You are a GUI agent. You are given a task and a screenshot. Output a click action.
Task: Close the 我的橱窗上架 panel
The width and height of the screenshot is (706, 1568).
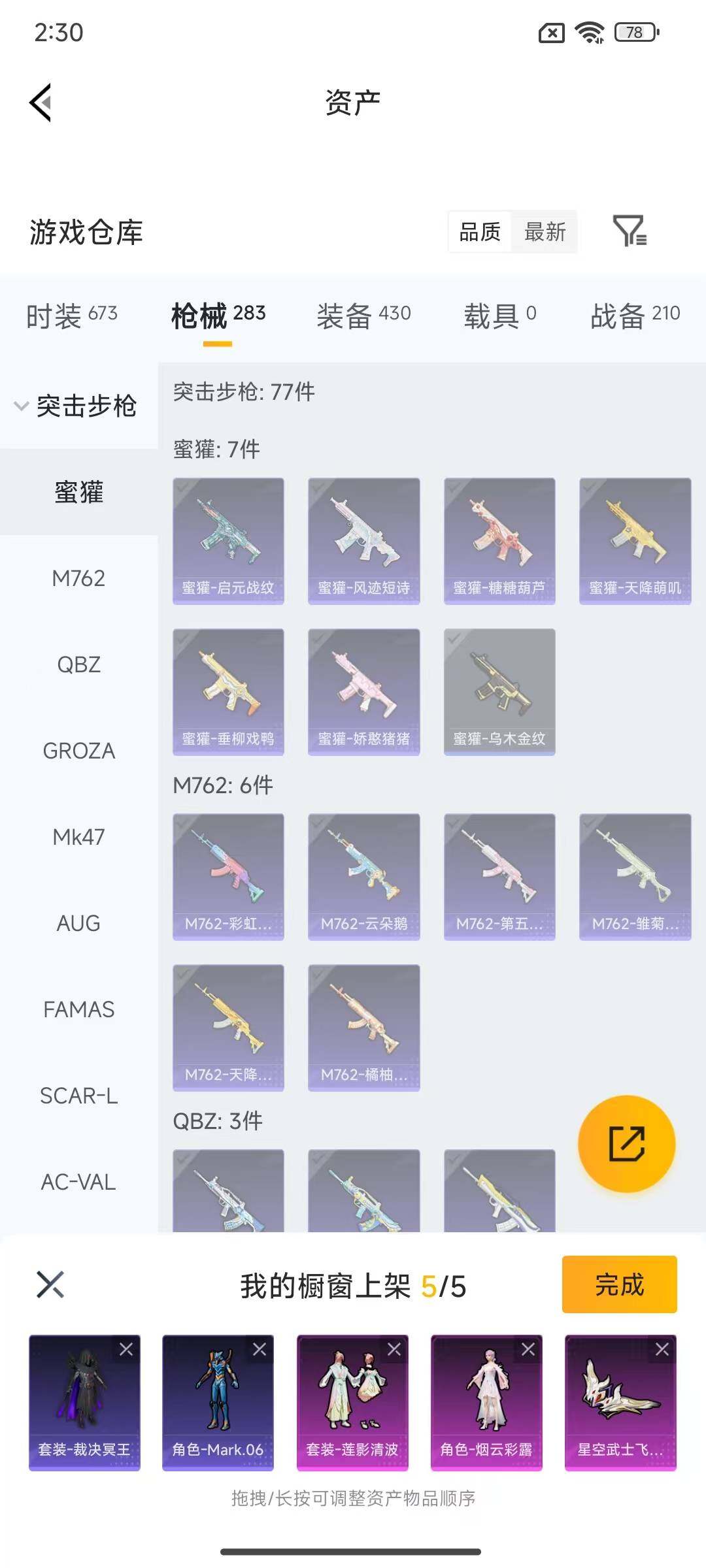pyautogui.click(x=50, y=1284)
